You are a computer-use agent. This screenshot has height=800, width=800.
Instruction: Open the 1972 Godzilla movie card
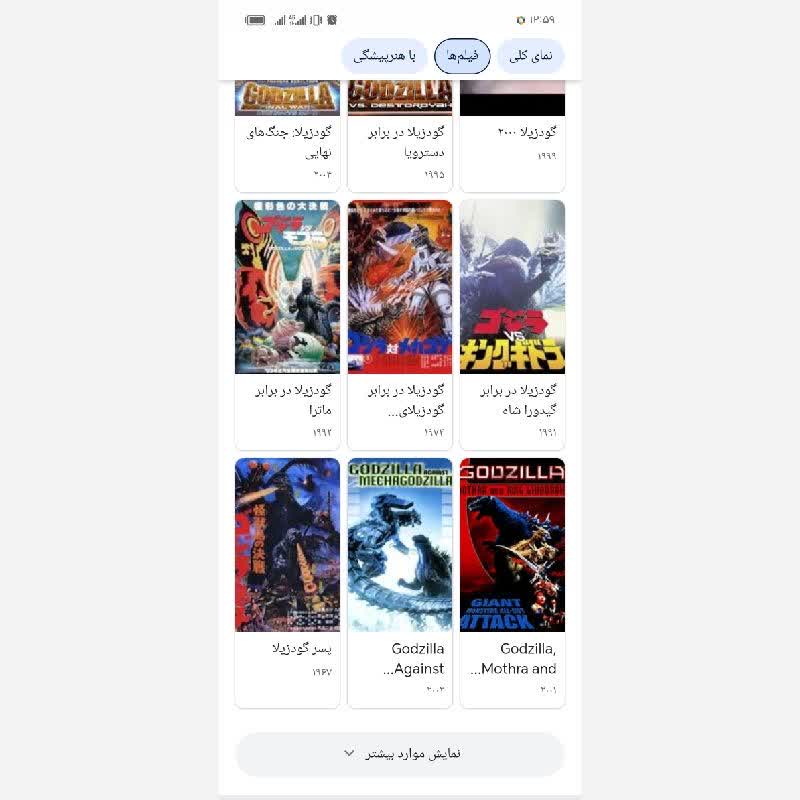coord(400,320)
